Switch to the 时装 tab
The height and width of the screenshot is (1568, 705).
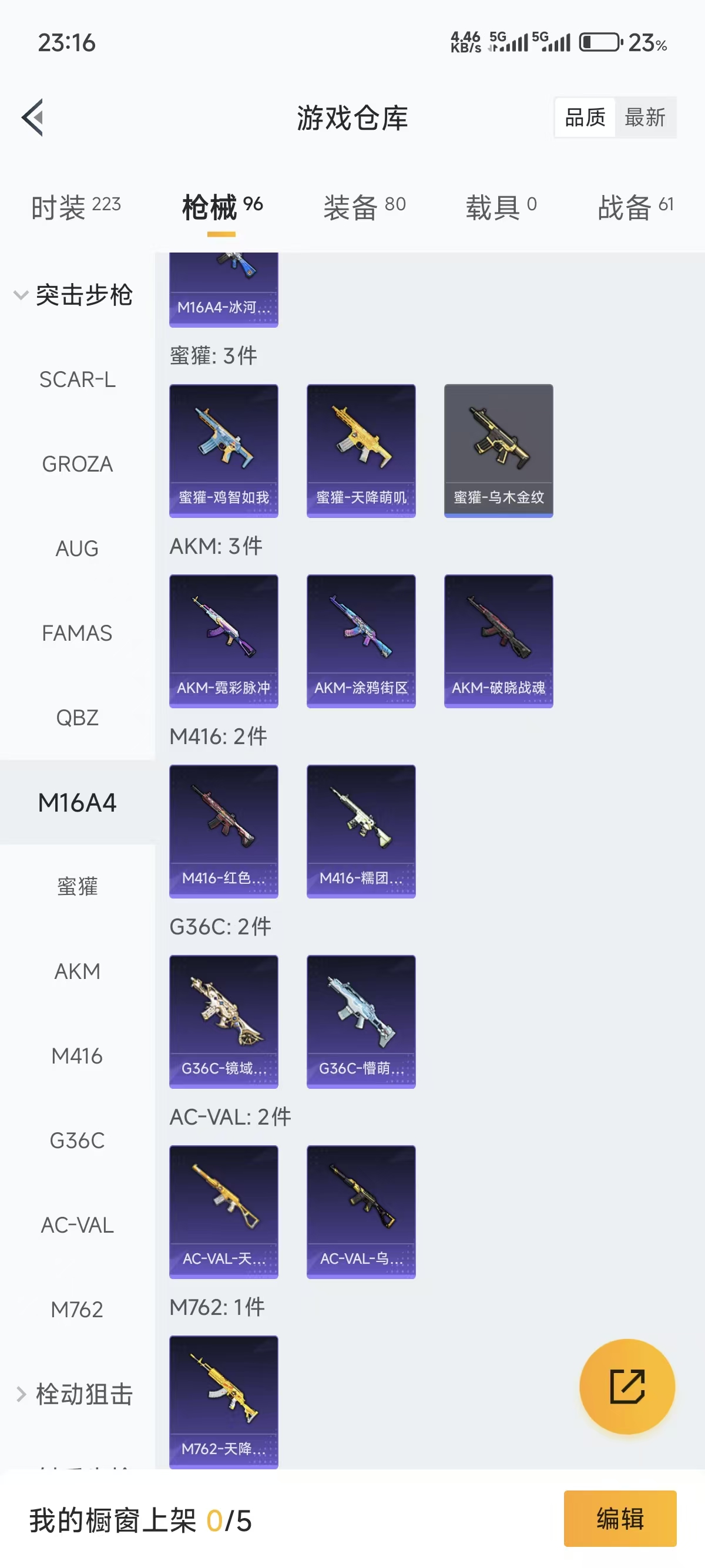[x=76, y=207]
